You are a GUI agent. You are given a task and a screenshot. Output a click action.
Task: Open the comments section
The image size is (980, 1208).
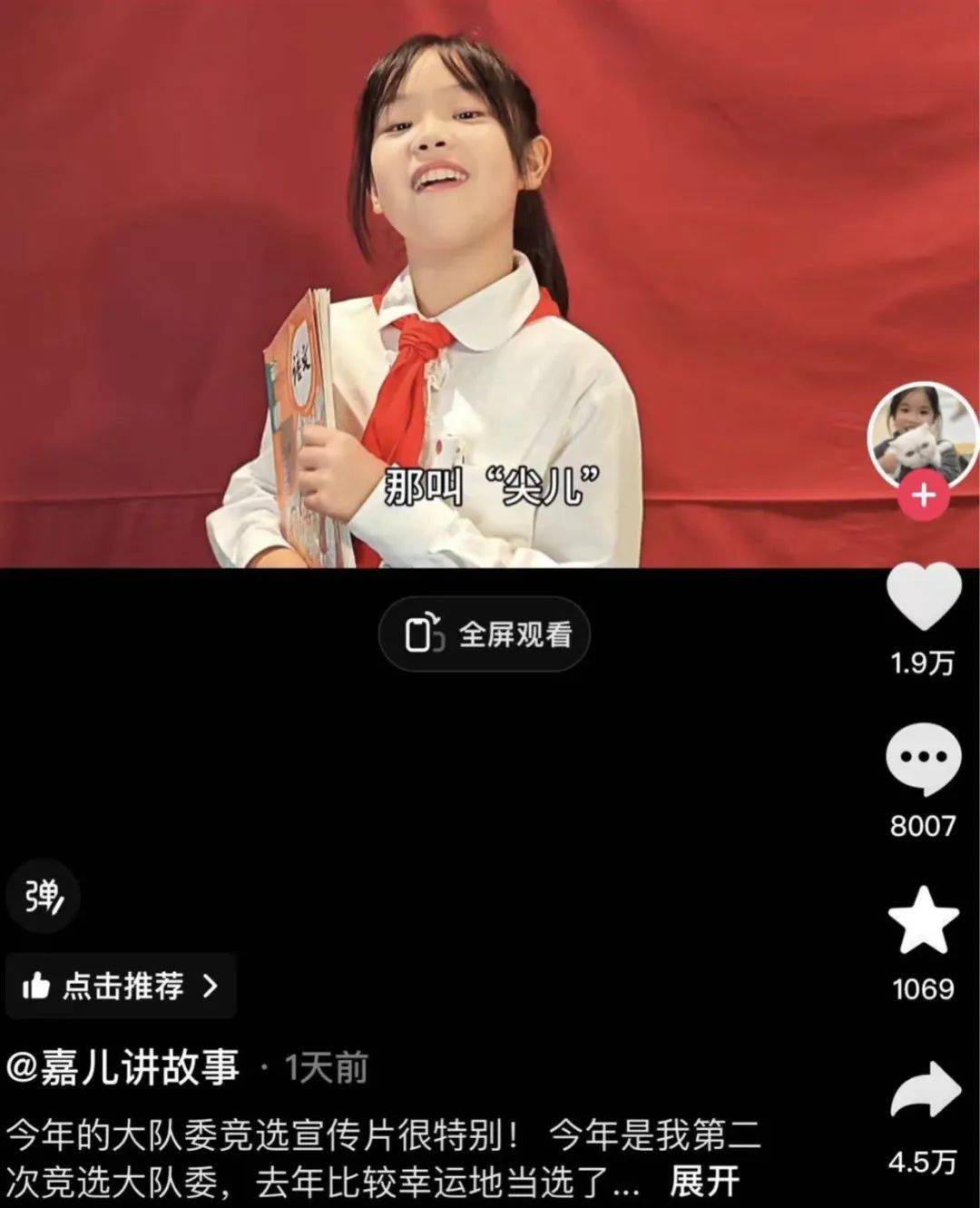point(923,760)
